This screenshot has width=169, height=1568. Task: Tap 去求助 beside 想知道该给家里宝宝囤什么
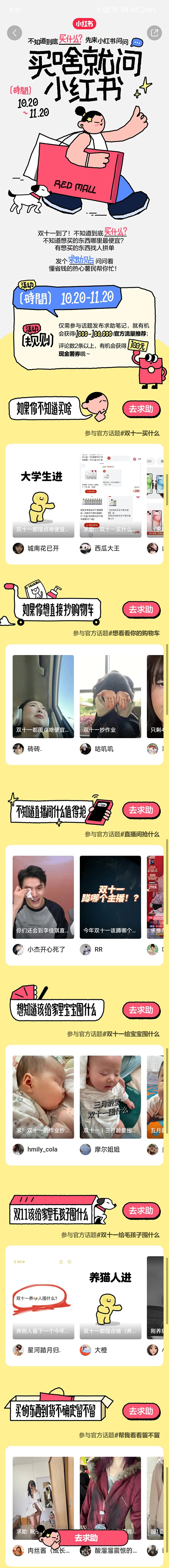(x=140, y=1010)
